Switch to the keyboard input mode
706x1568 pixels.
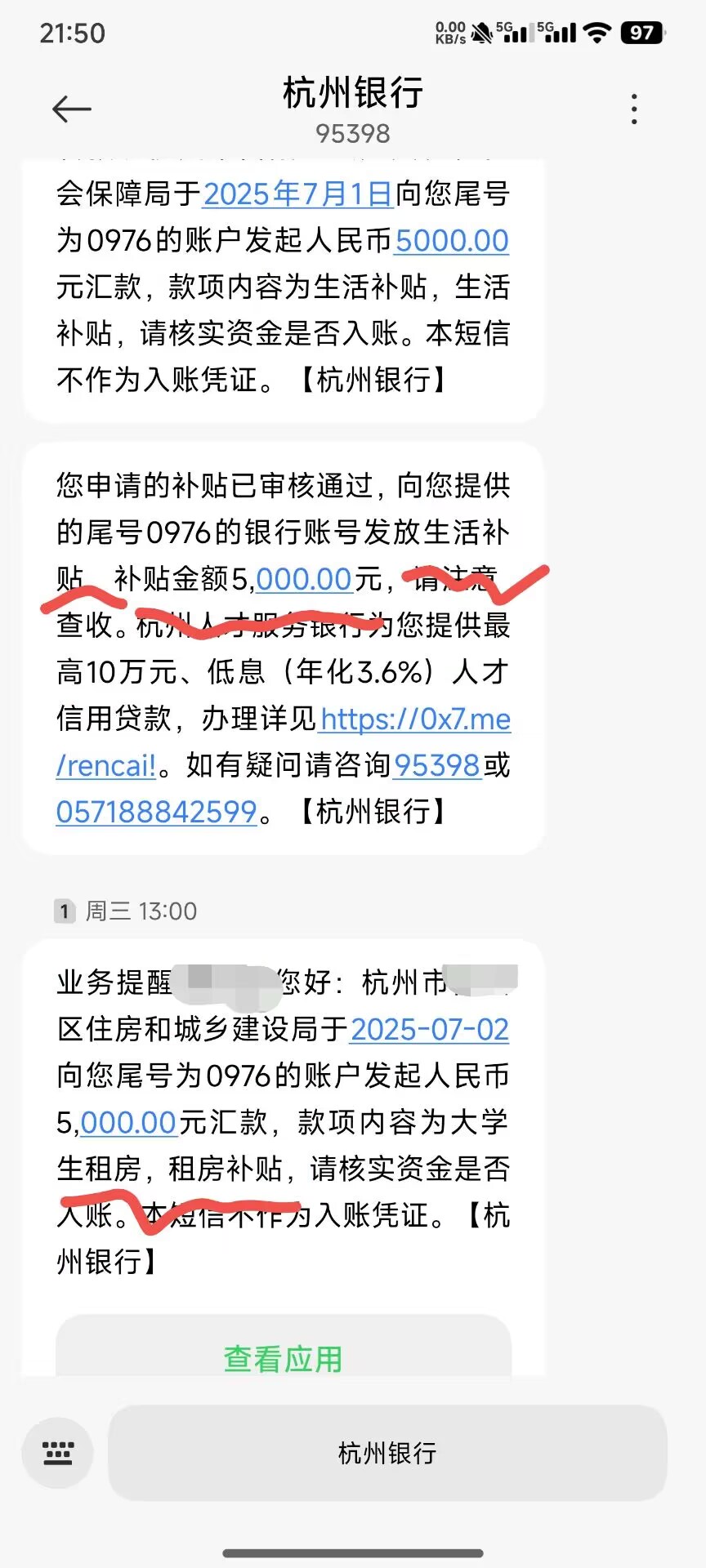tap(58, 1453)
